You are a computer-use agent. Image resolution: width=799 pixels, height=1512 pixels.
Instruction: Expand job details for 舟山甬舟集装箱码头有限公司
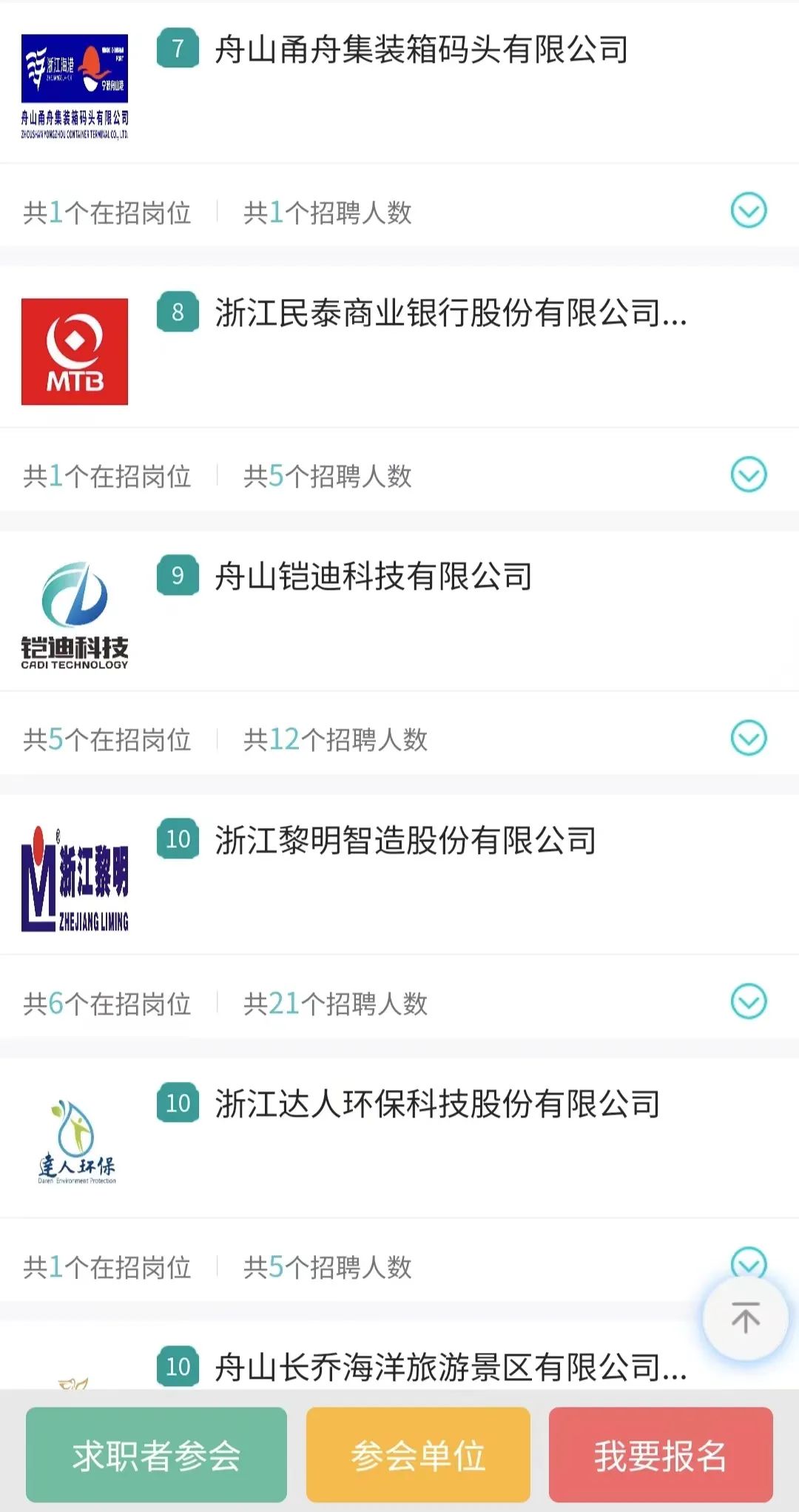749,211
